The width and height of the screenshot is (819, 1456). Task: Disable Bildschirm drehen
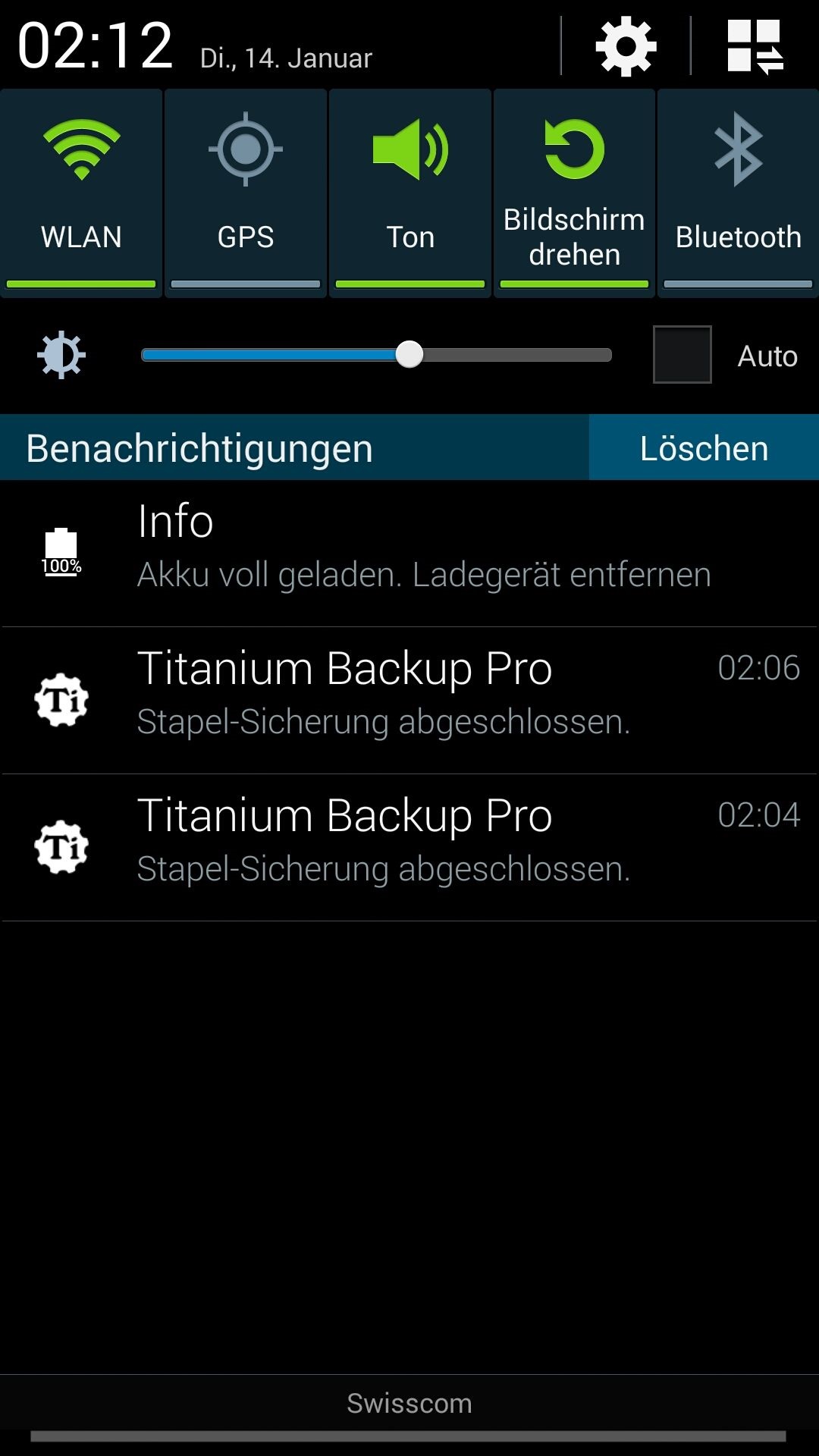(x=574, y=193)
